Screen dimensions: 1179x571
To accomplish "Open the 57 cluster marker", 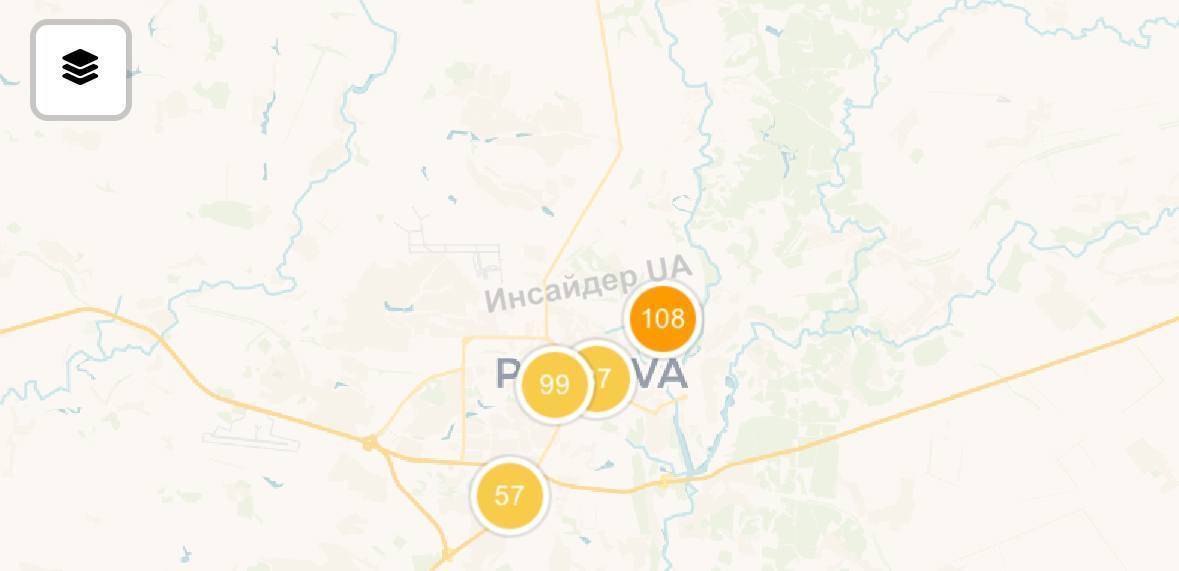I will (509, 495).
